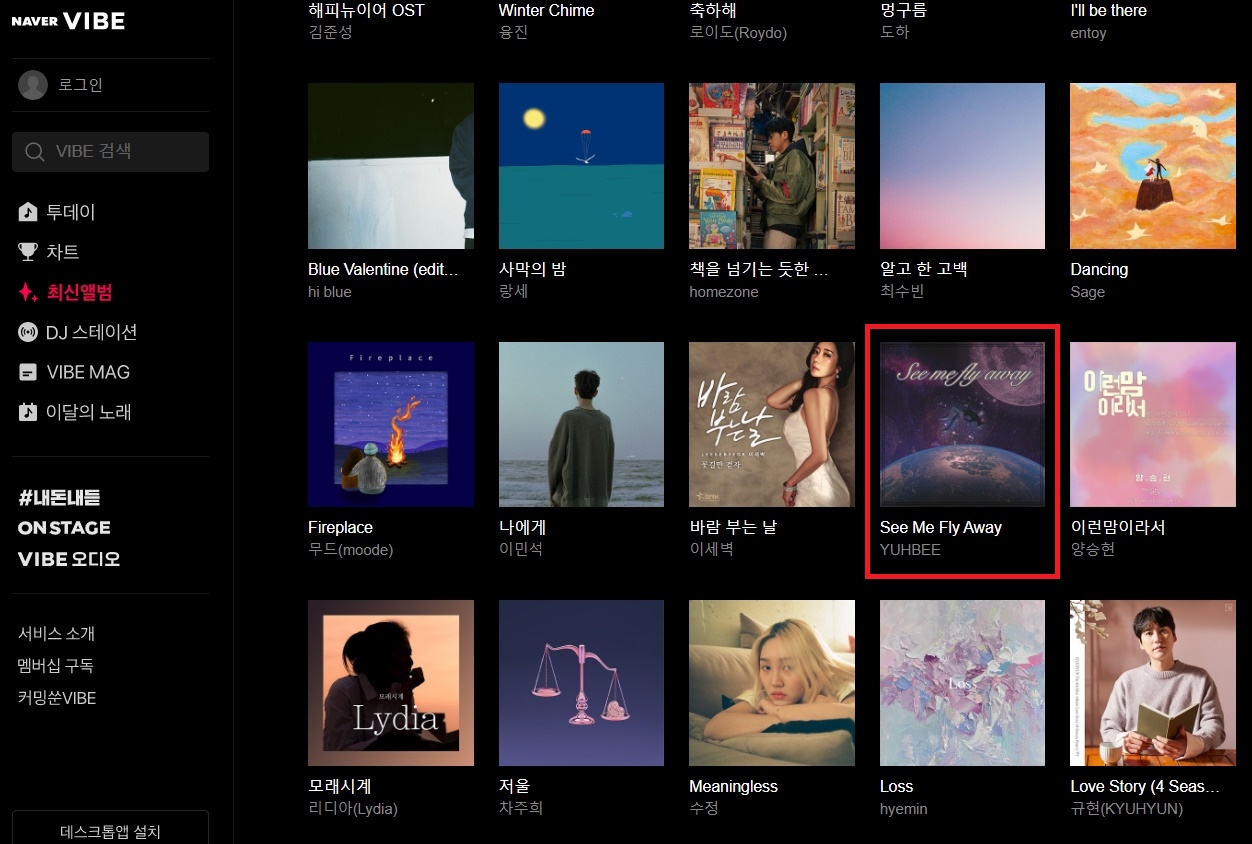The width and height of the screenshot is (1252, 844).
Task: Open the ONSTAGE link
Action: tap(64, 528)
